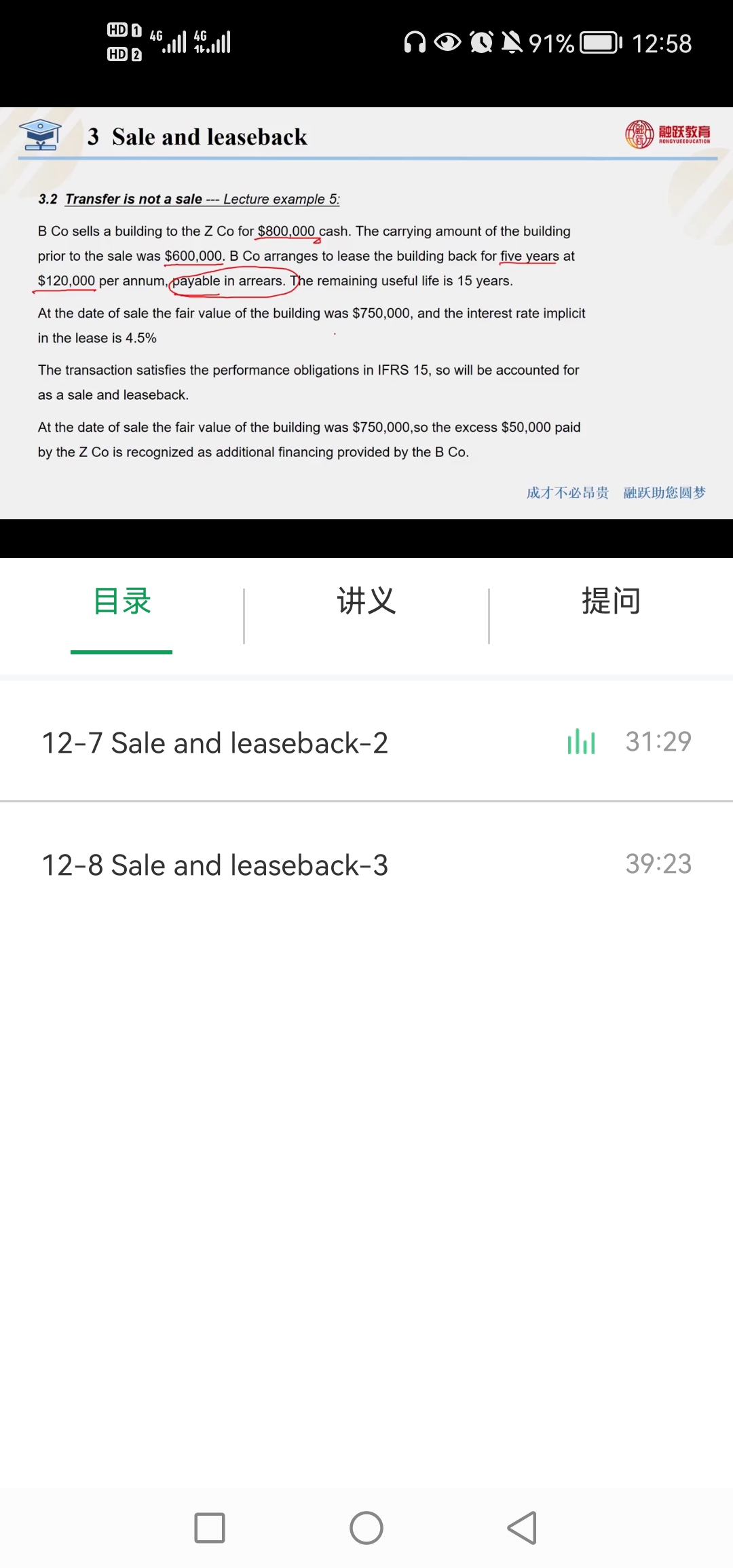
Task: Open lesson 12-7 Sale and leaseback-2
Action: pos(215,743)
